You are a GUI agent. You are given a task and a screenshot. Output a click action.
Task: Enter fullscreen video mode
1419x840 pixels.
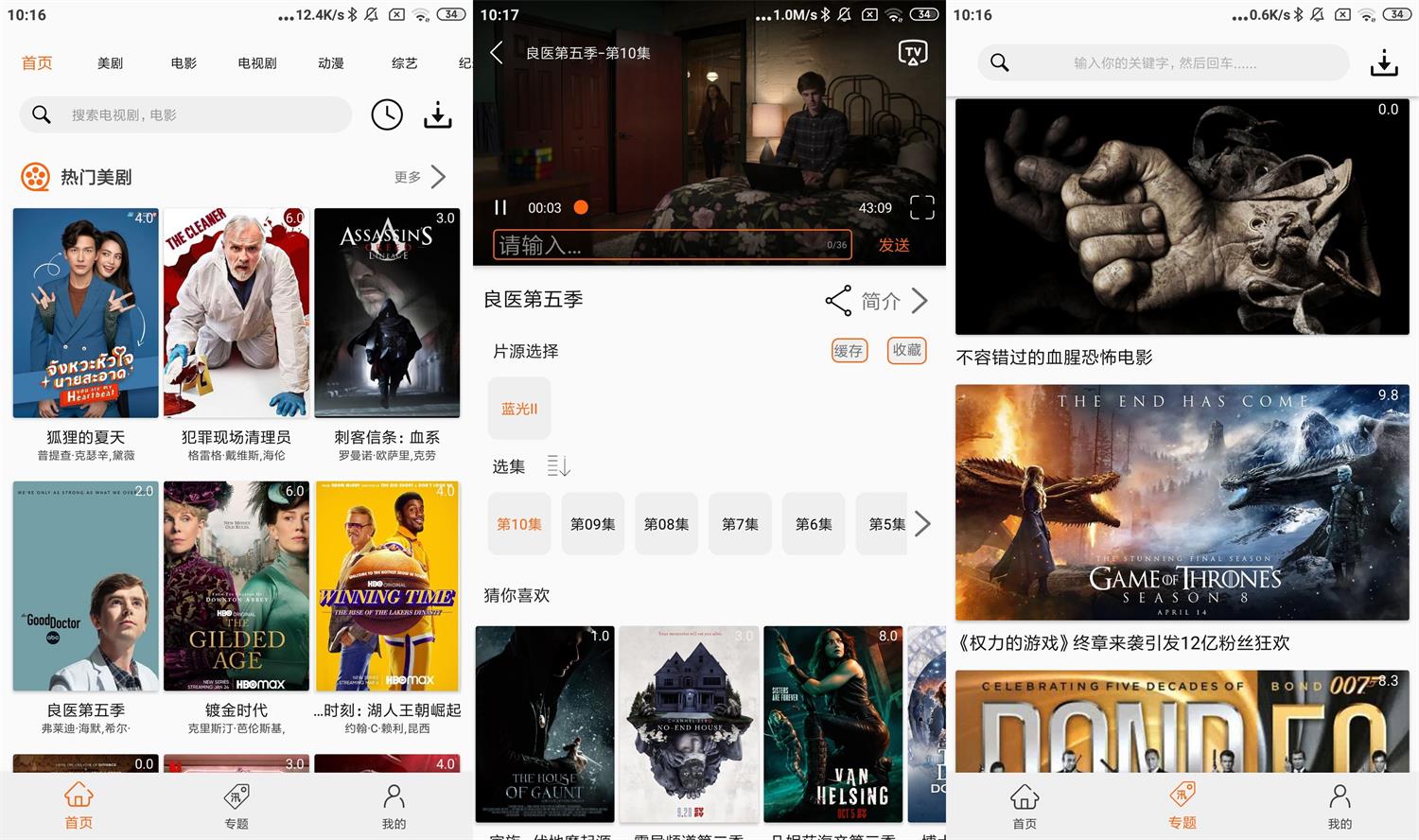(921, 207)
